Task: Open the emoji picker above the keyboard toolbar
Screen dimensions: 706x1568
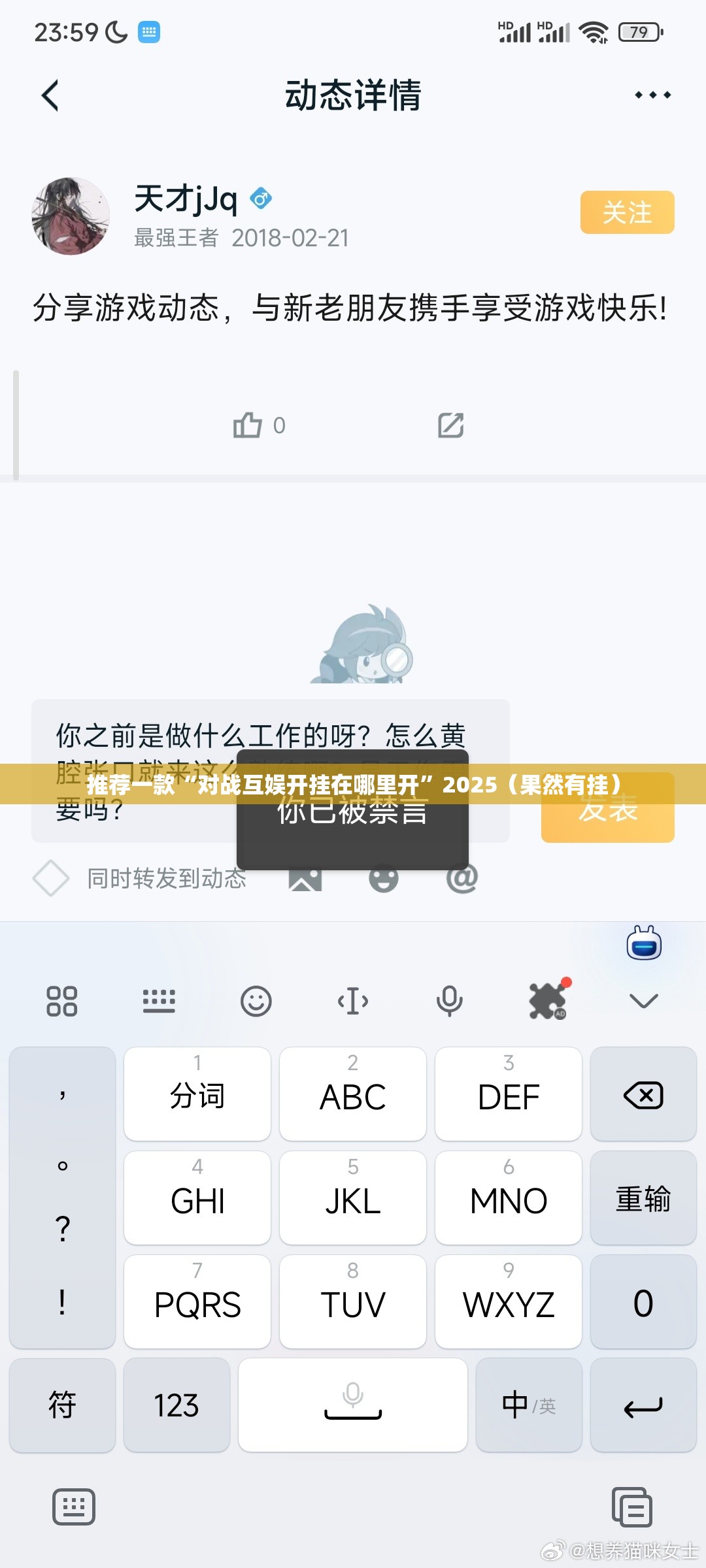Action: coord(384,879)
